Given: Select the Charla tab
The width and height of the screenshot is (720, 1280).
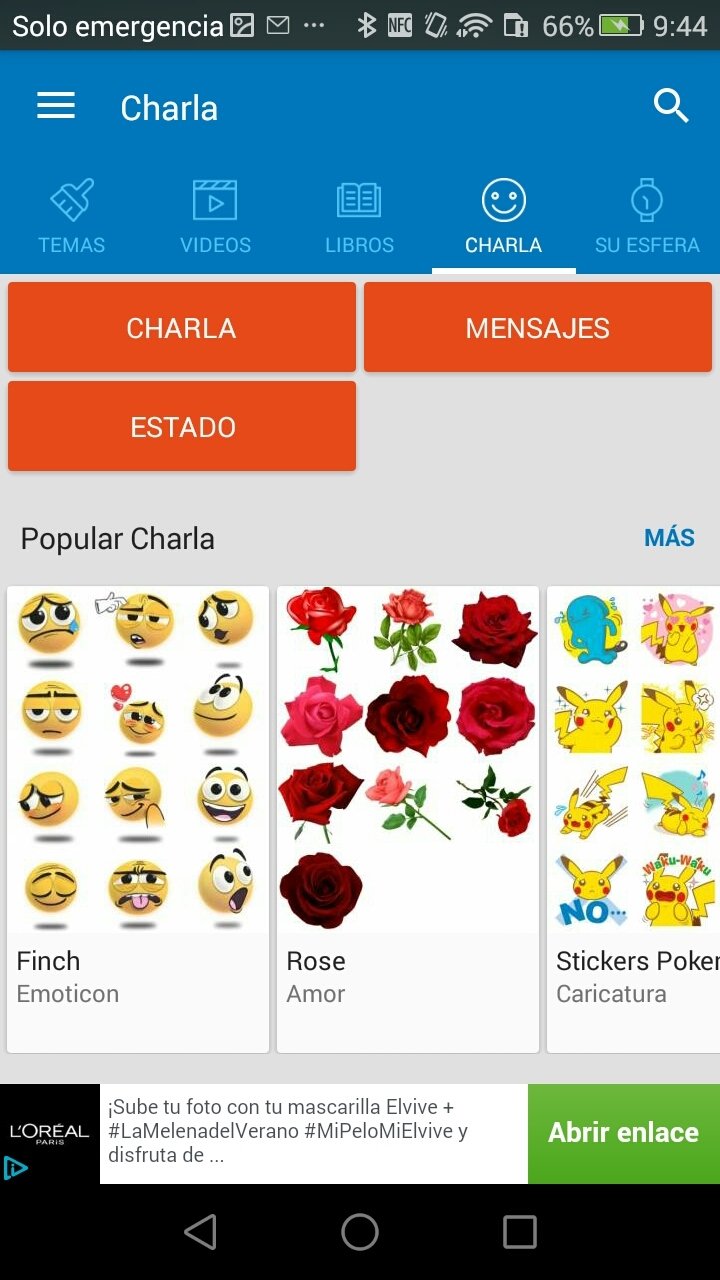Looking at the screenshot, I should (503, 217).
